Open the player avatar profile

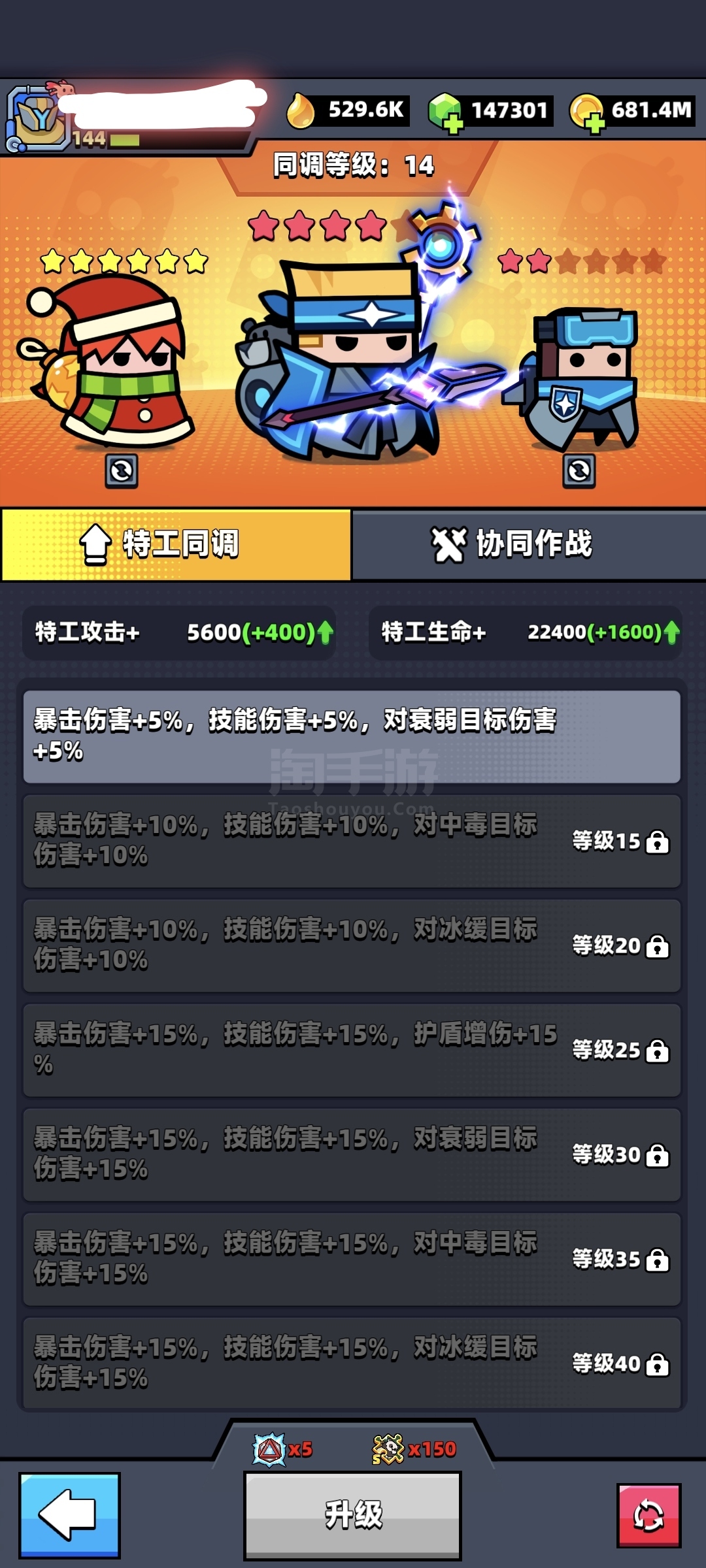tap(38, 118)
